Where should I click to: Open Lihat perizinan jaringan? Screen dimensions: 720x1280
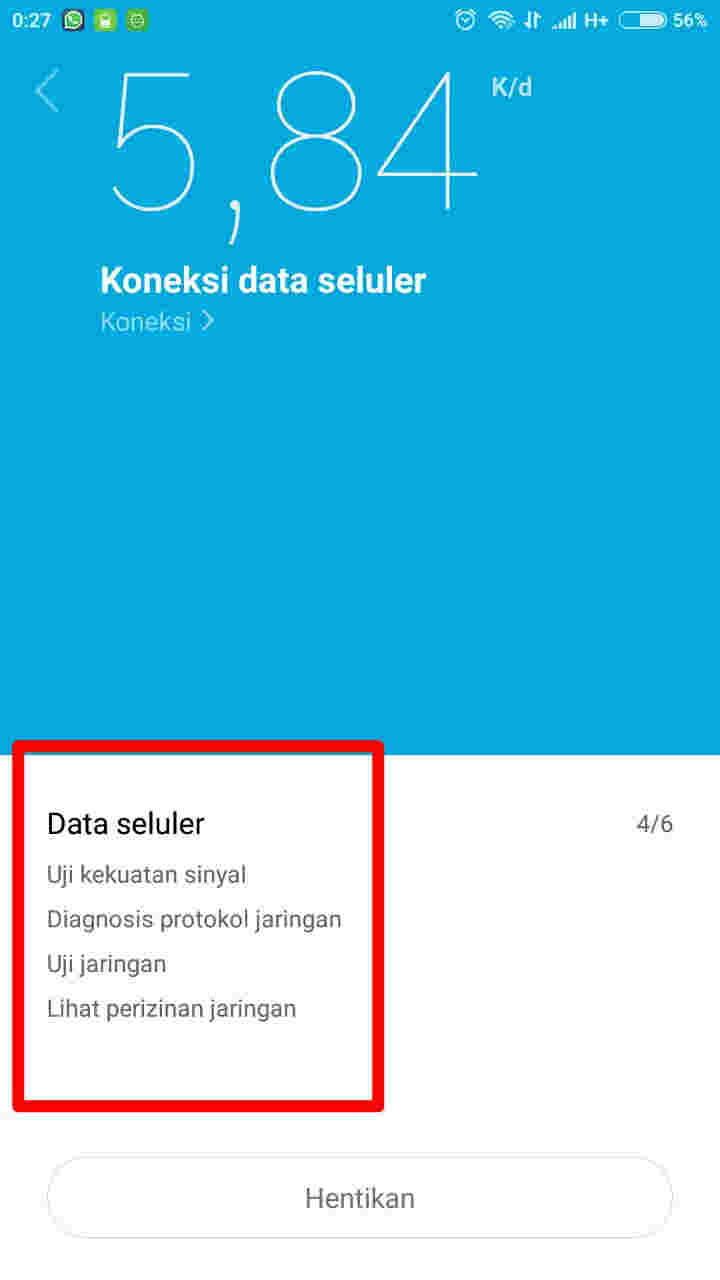pos(171,1009)
